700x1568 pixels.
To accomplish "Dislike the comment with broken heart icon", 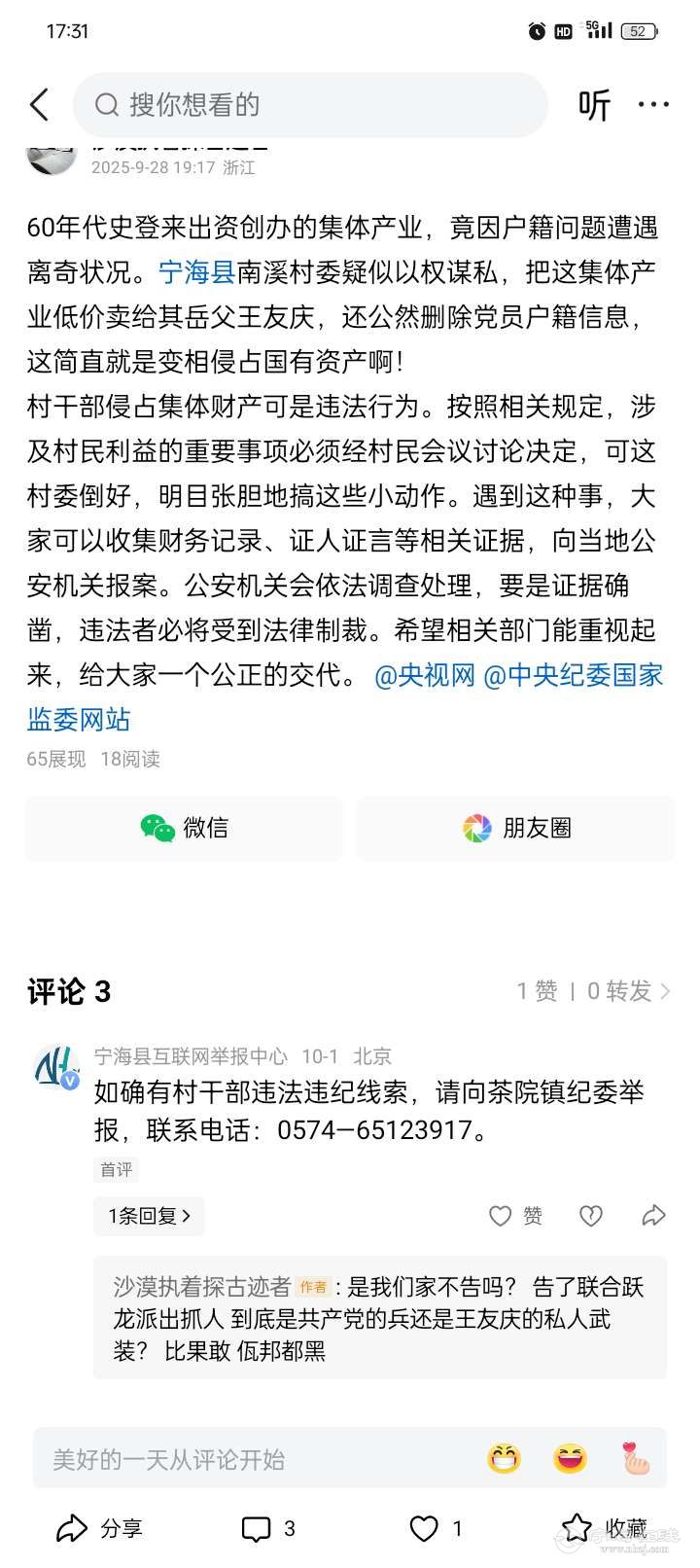I will tap(590, 1216).
